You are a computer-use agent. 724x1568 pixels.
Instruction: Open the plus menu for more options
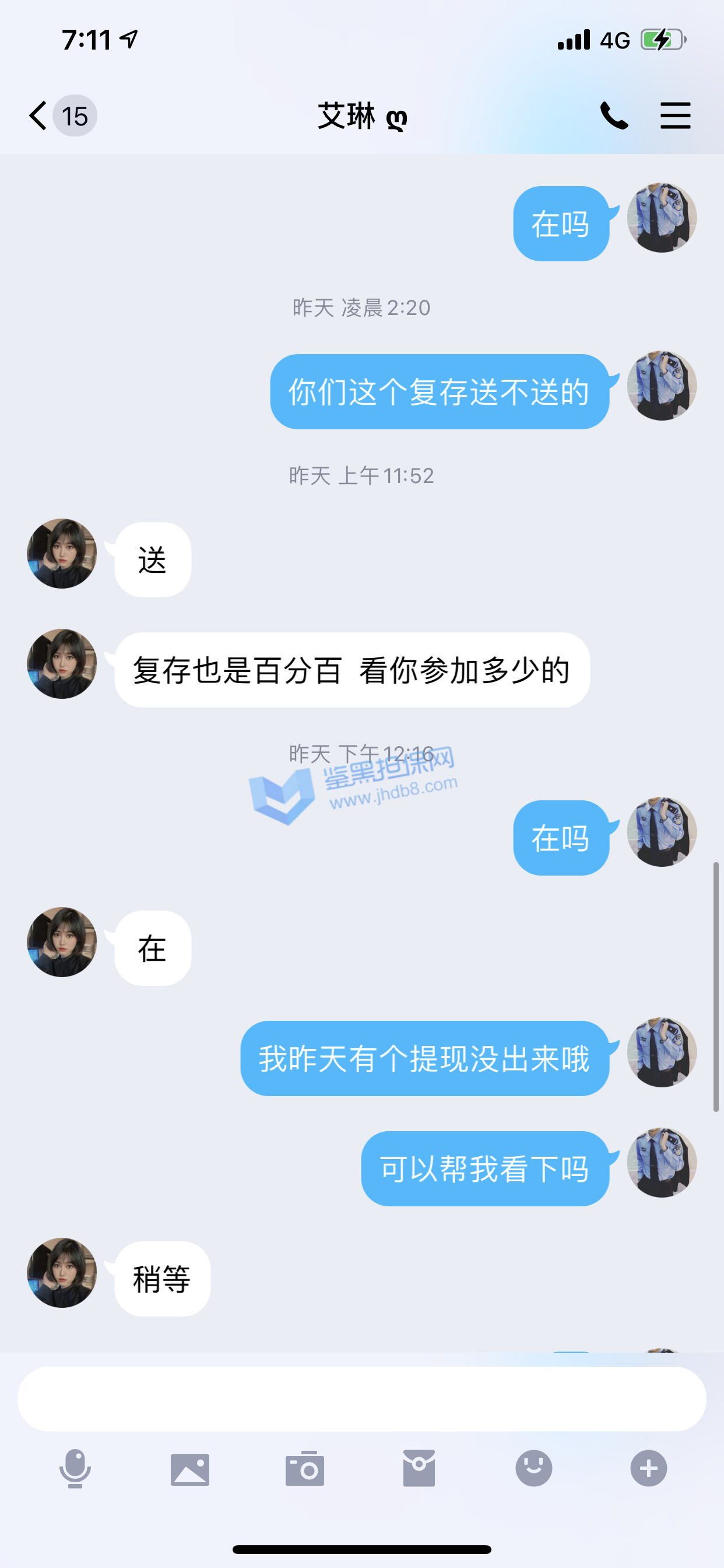[x=649, y=1469]
